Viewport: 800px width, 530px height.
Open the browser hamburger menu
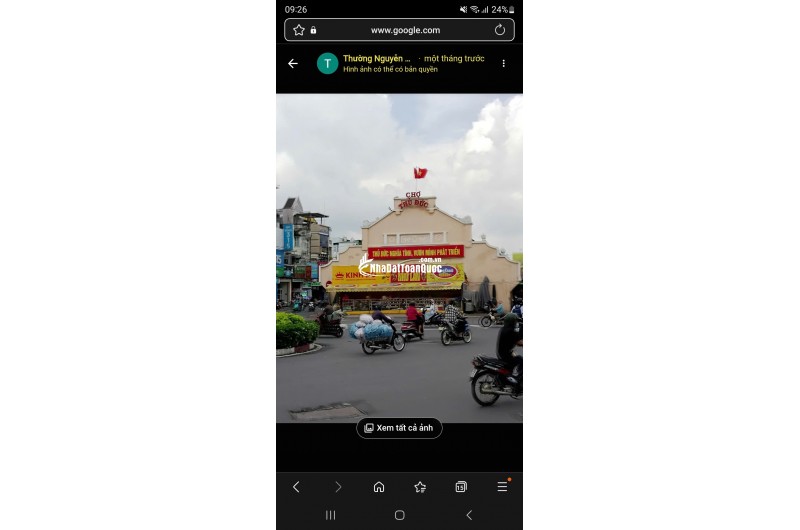(x=503, y=487)
